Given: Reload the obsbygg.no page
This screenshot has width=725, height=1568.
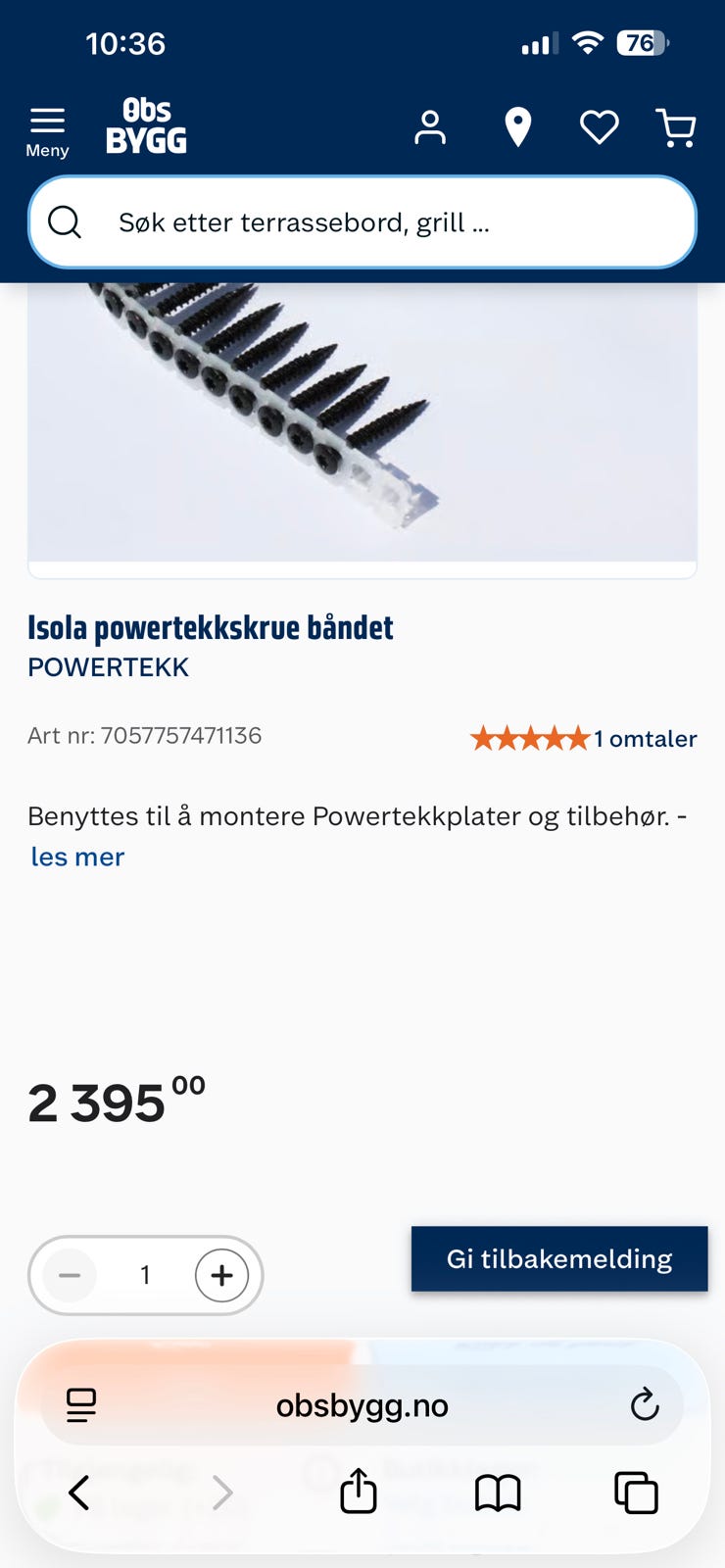Looking at the screenshot, I should click(x=645, y=1404).
